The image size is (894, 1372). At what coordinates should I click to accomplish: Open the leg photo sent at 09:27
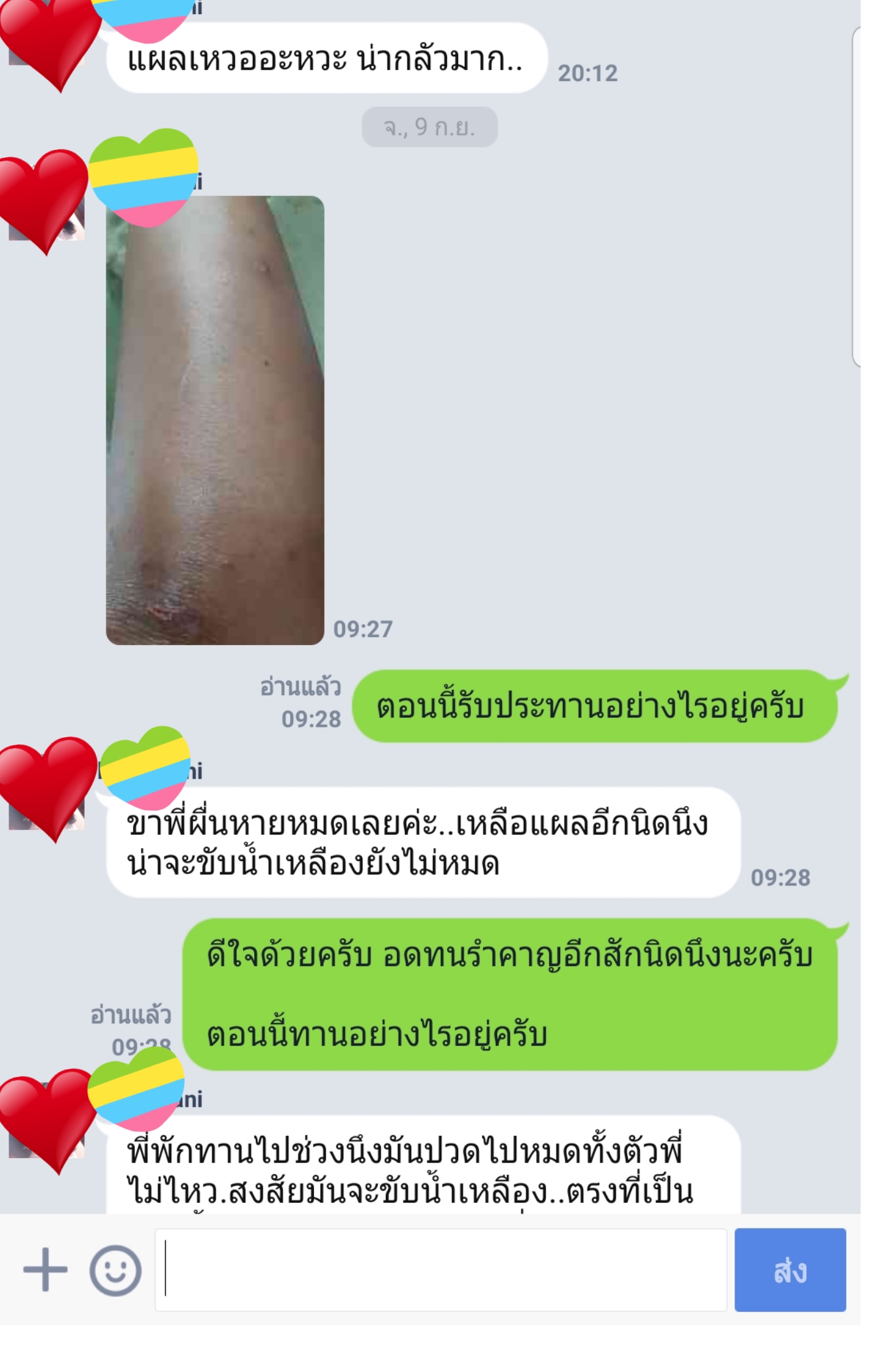coord(215,420)
